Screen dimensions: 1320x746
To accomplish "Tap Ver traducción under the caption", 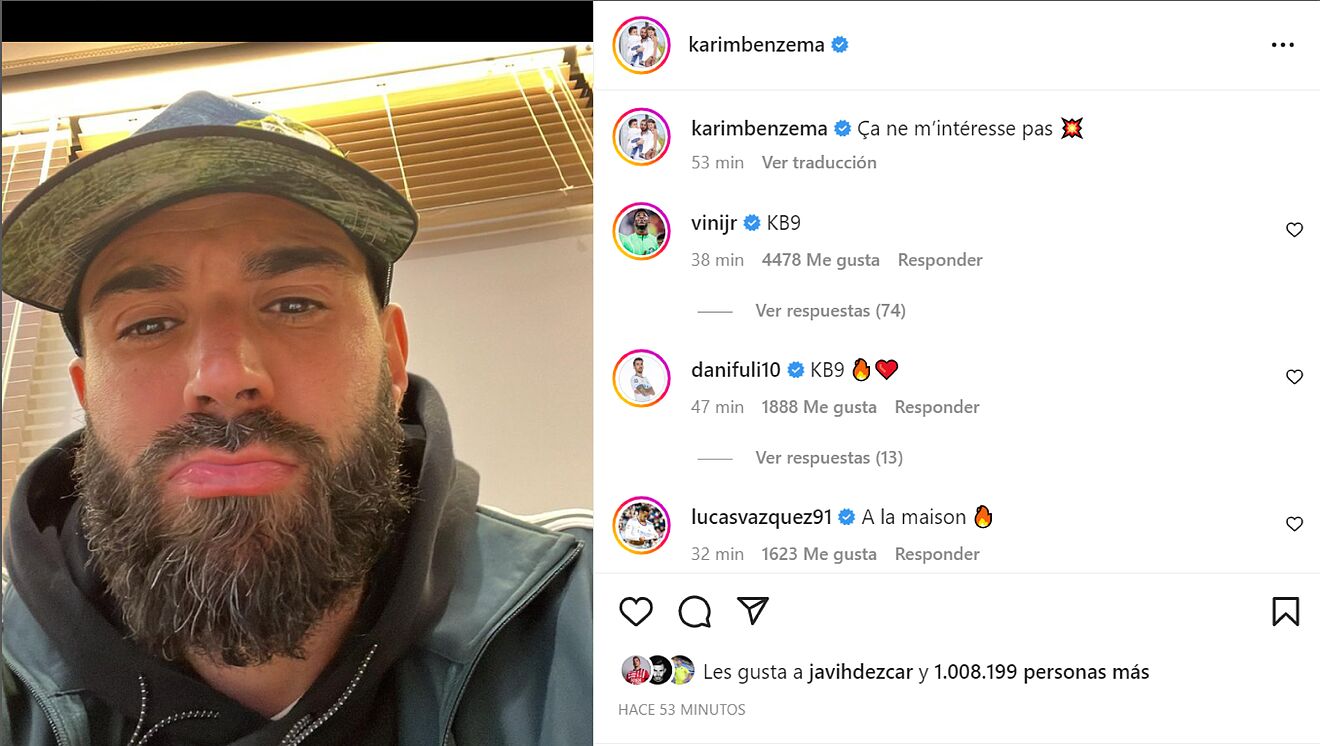I will 819,162.
